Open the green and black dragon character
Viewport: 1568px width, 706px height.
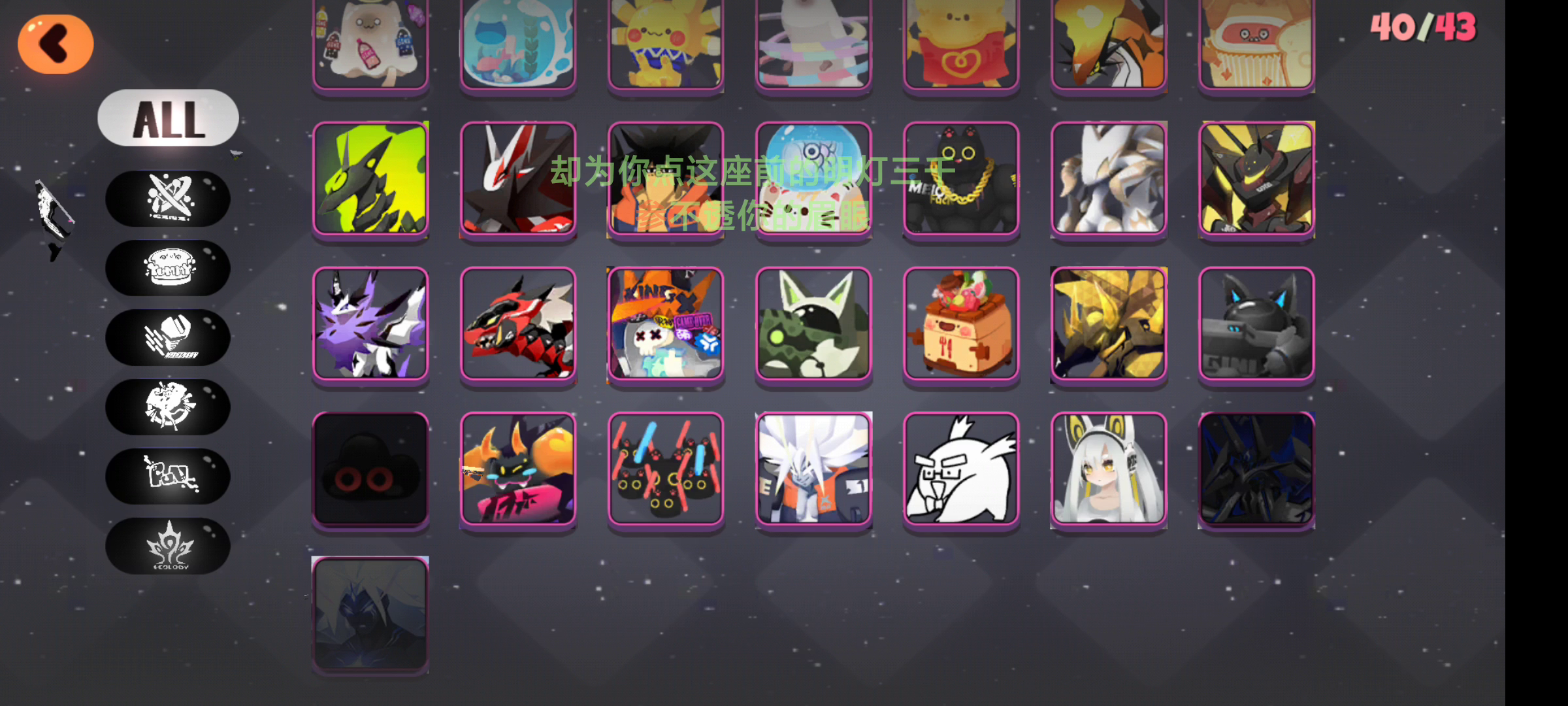(x=370, y=178)
